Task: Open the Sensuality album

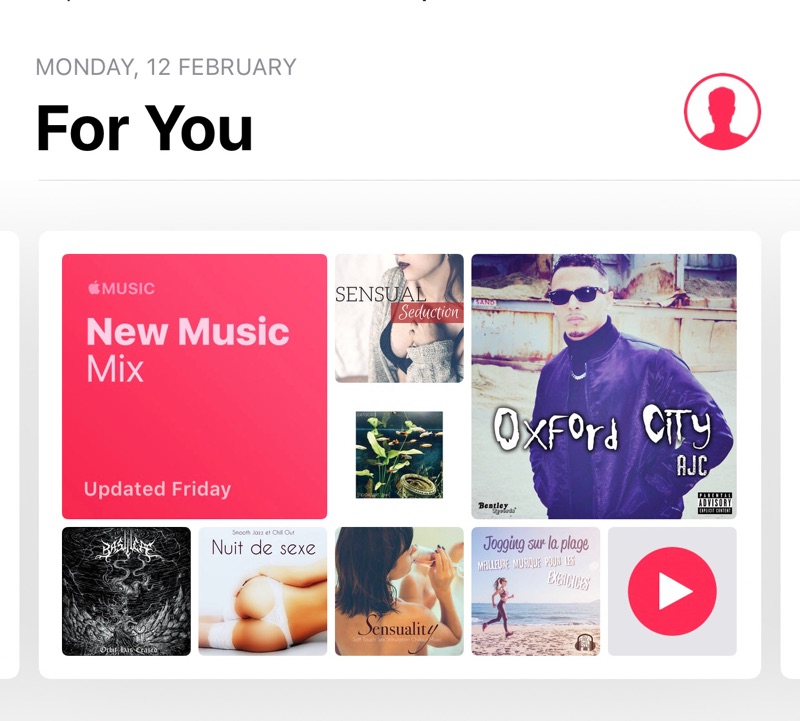Action: click(399, 591)
